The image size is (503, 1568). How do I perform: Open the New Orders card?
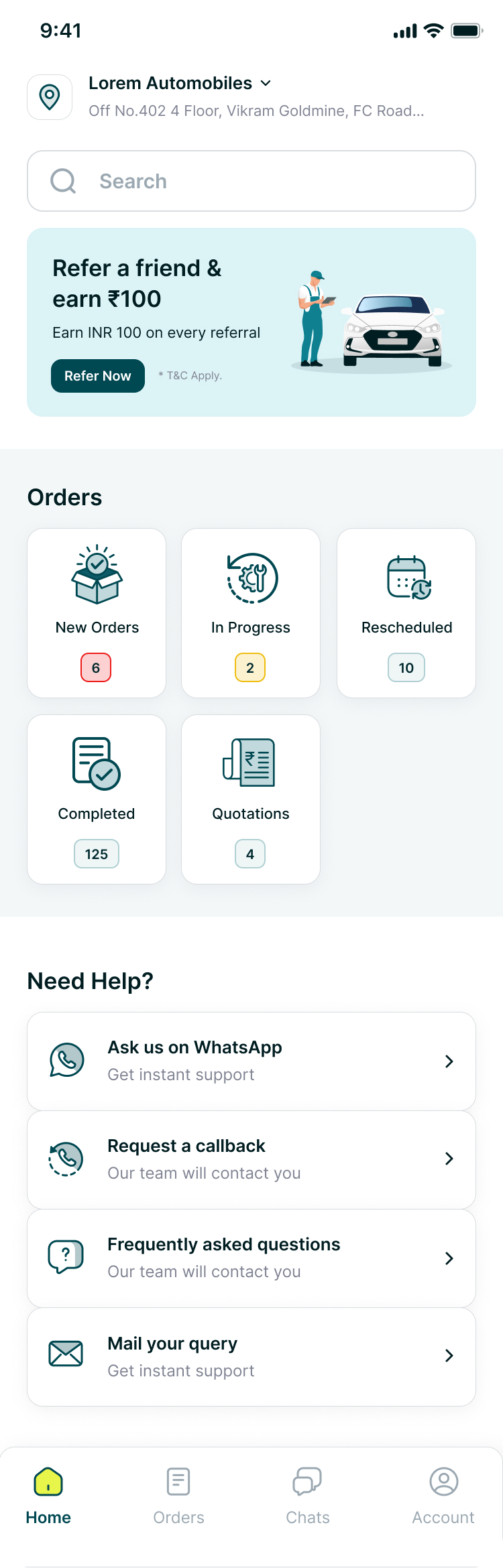tap(97, 613)
